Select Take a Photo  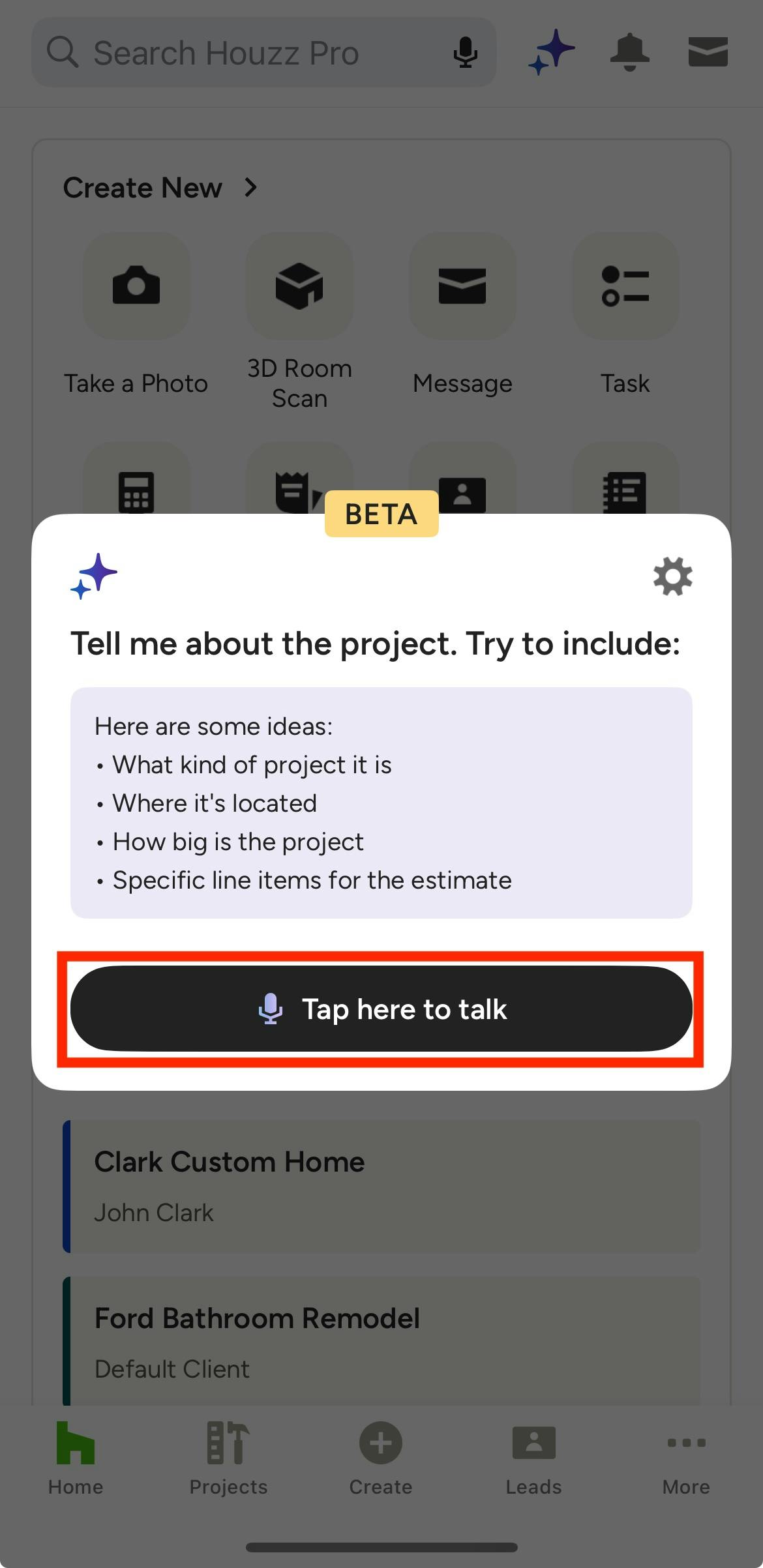click(136, 314)
